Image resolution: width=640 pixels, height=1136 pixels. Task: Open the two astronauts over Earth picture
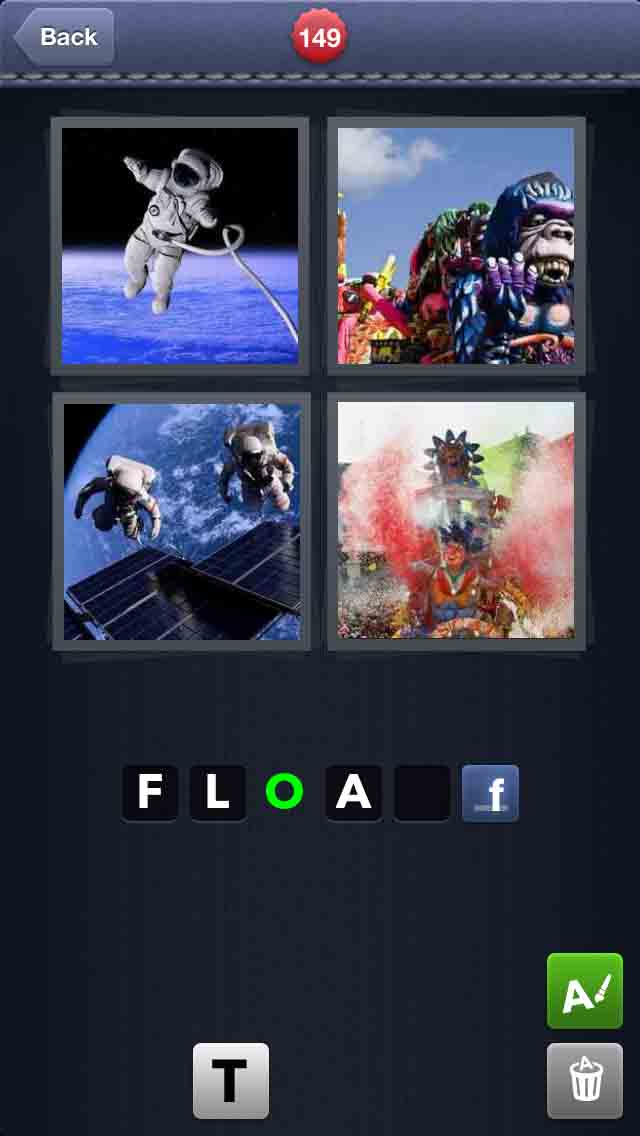(x=180, y=521)
